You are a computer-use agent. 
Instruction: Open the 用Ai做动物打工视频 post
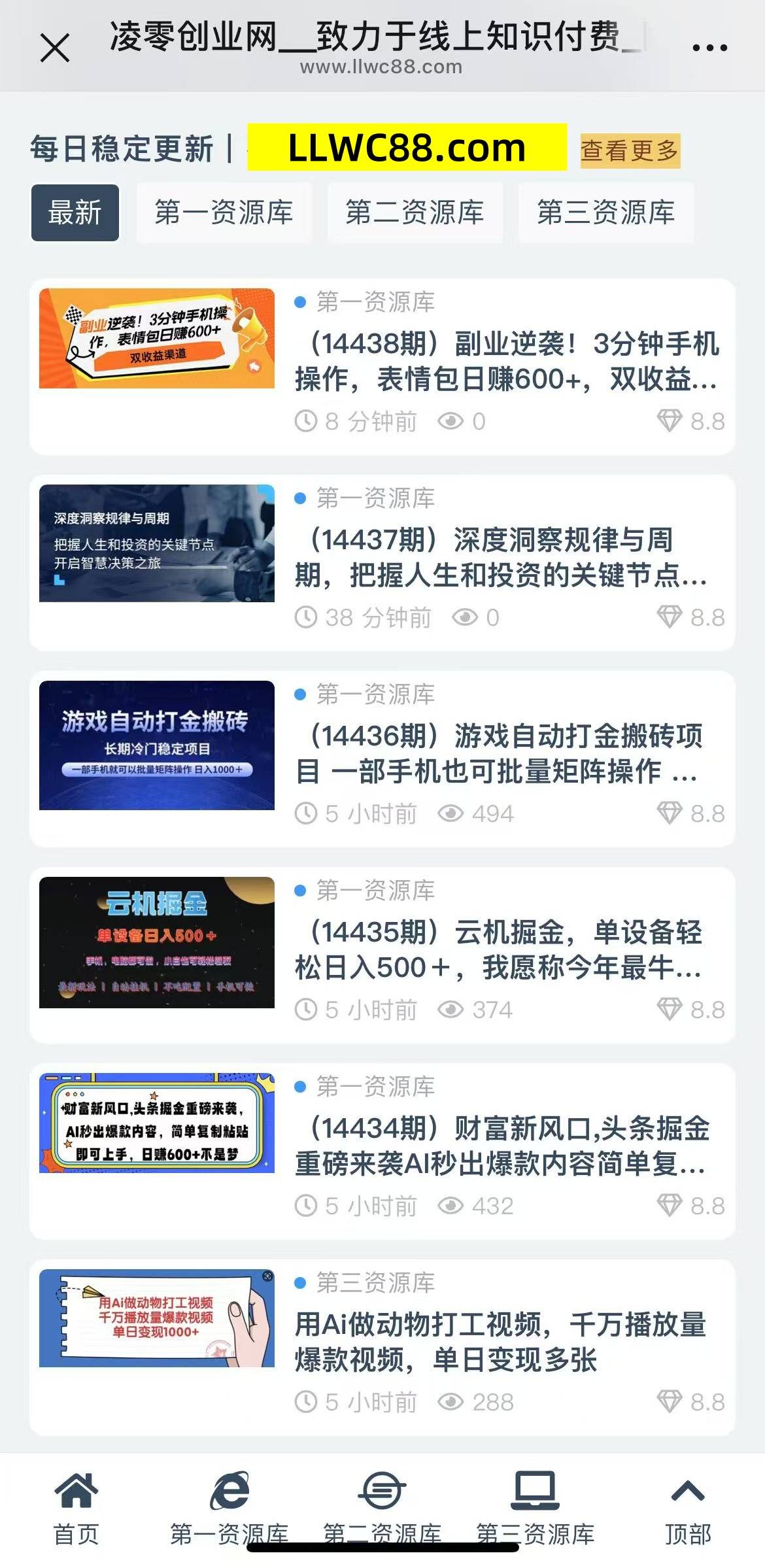[x=500, y=1342]
